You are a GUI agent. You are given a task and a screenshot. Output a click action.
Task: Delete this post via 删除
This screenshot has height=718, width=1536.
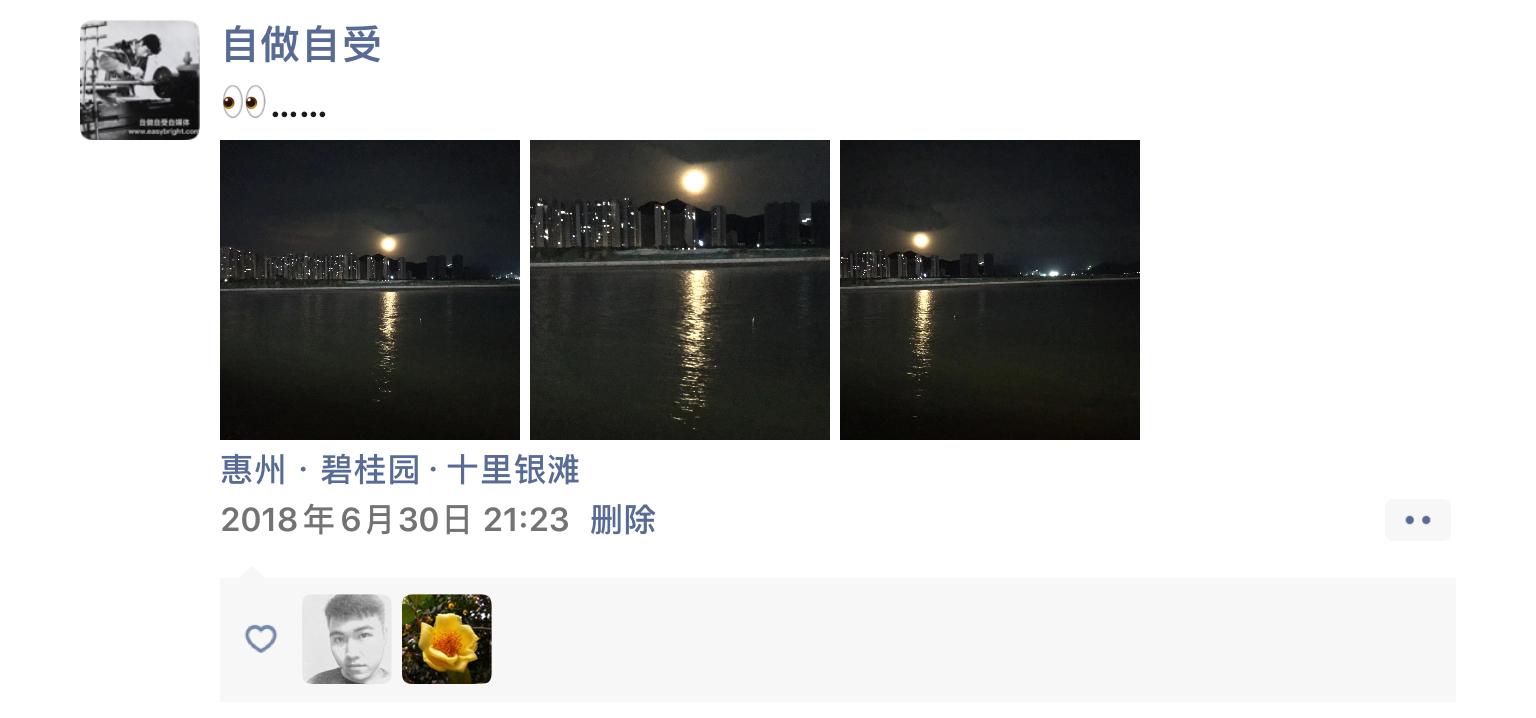[x=622, y=520]
